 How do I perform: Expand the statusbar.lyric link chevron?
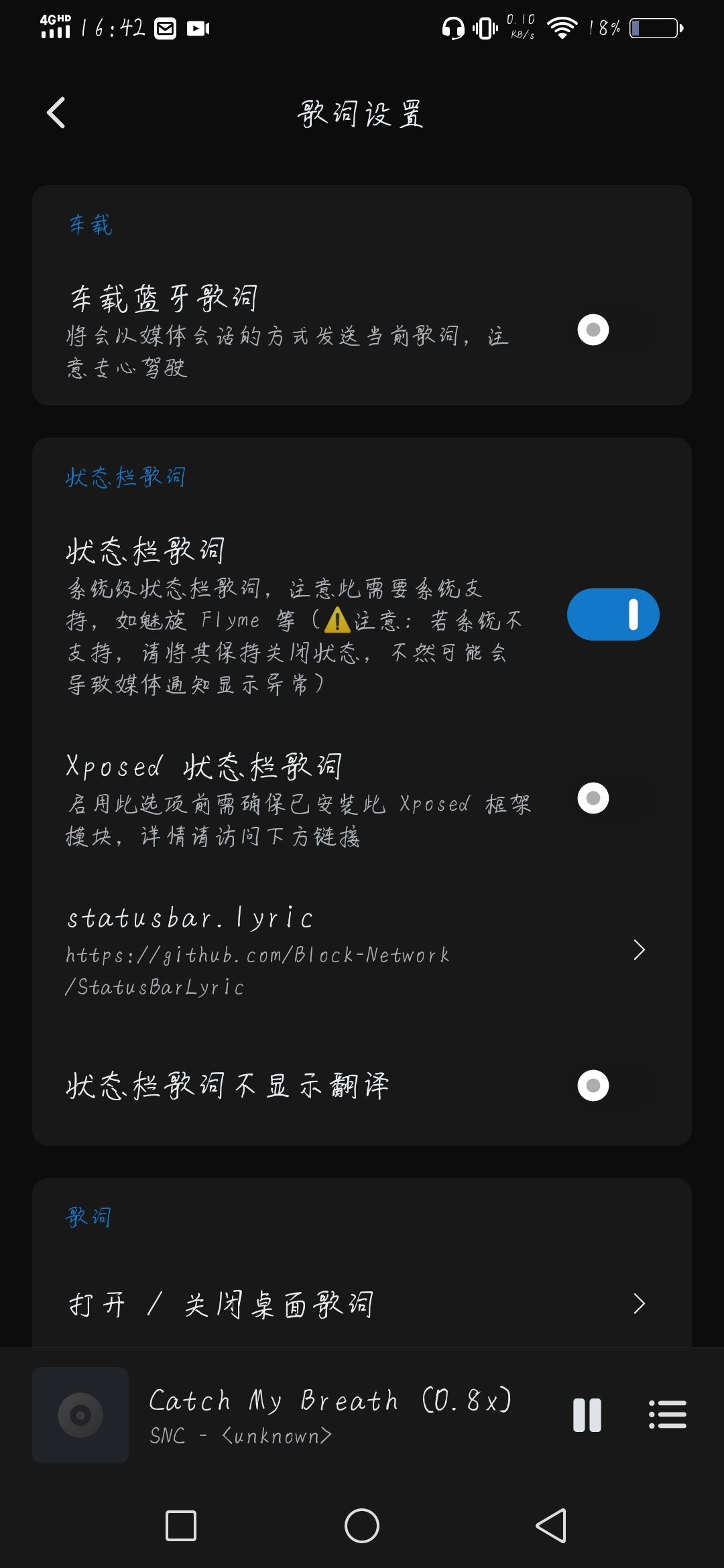pos(639,950)
